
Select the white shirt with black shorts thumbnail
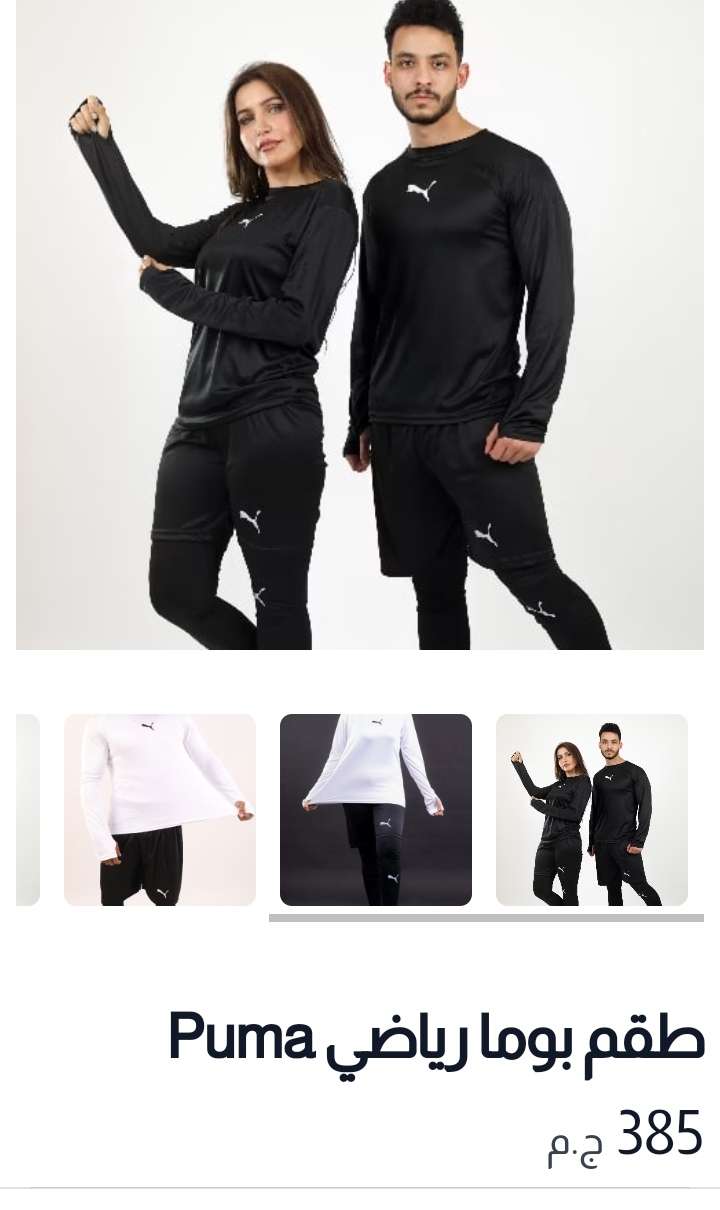click(160, 810)
